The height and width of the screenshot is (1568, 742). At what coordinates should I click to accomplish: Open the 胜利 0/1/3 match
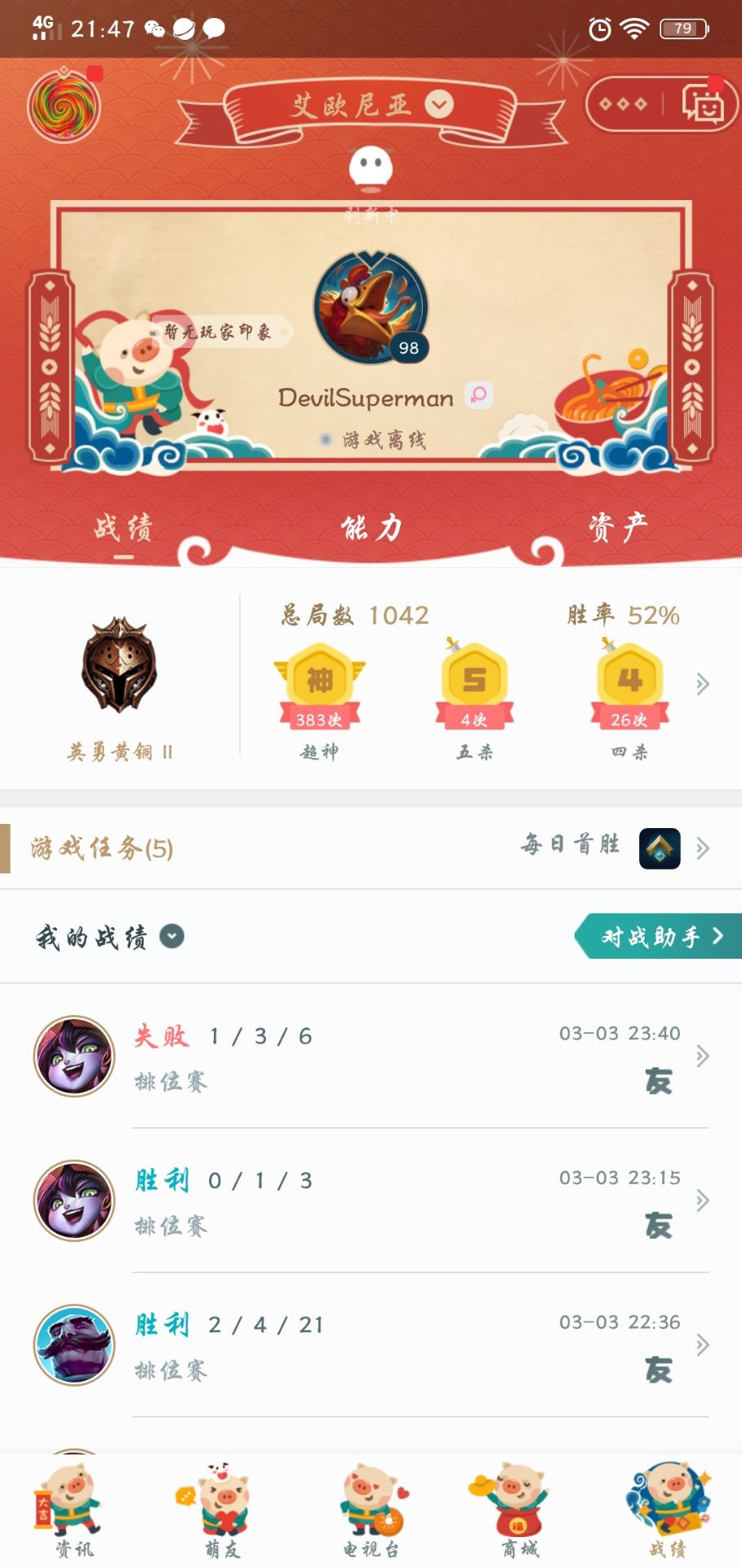click(x=371, y=1201)
